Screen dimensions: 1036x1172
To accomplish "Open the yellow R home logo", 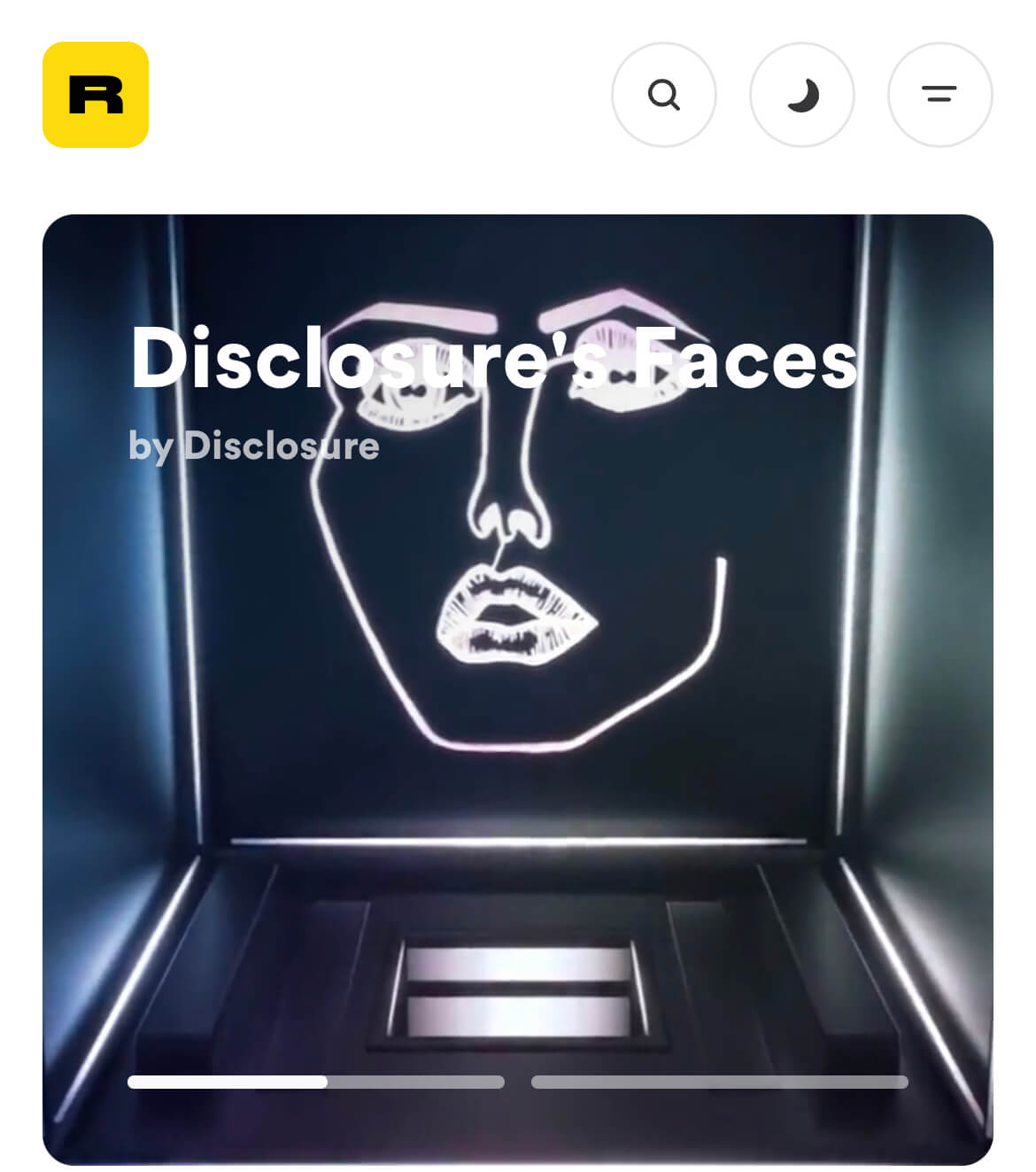I will tap(96, 95).
